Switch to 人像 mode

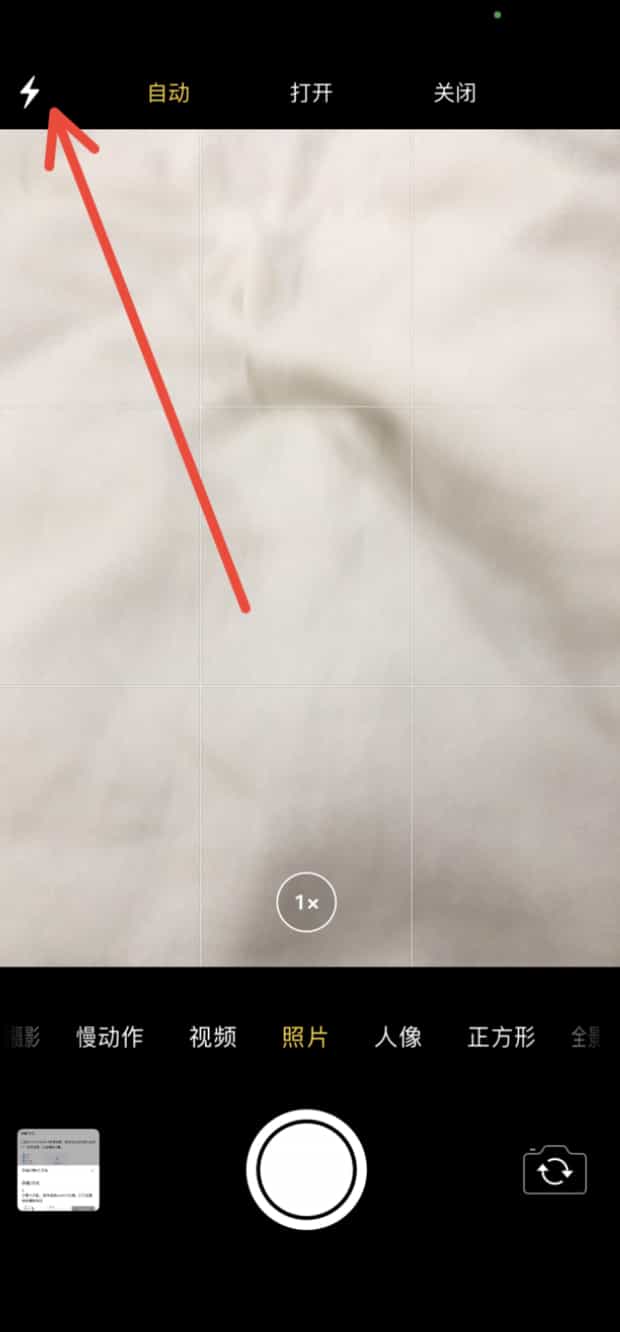[x=398, y=1037]
